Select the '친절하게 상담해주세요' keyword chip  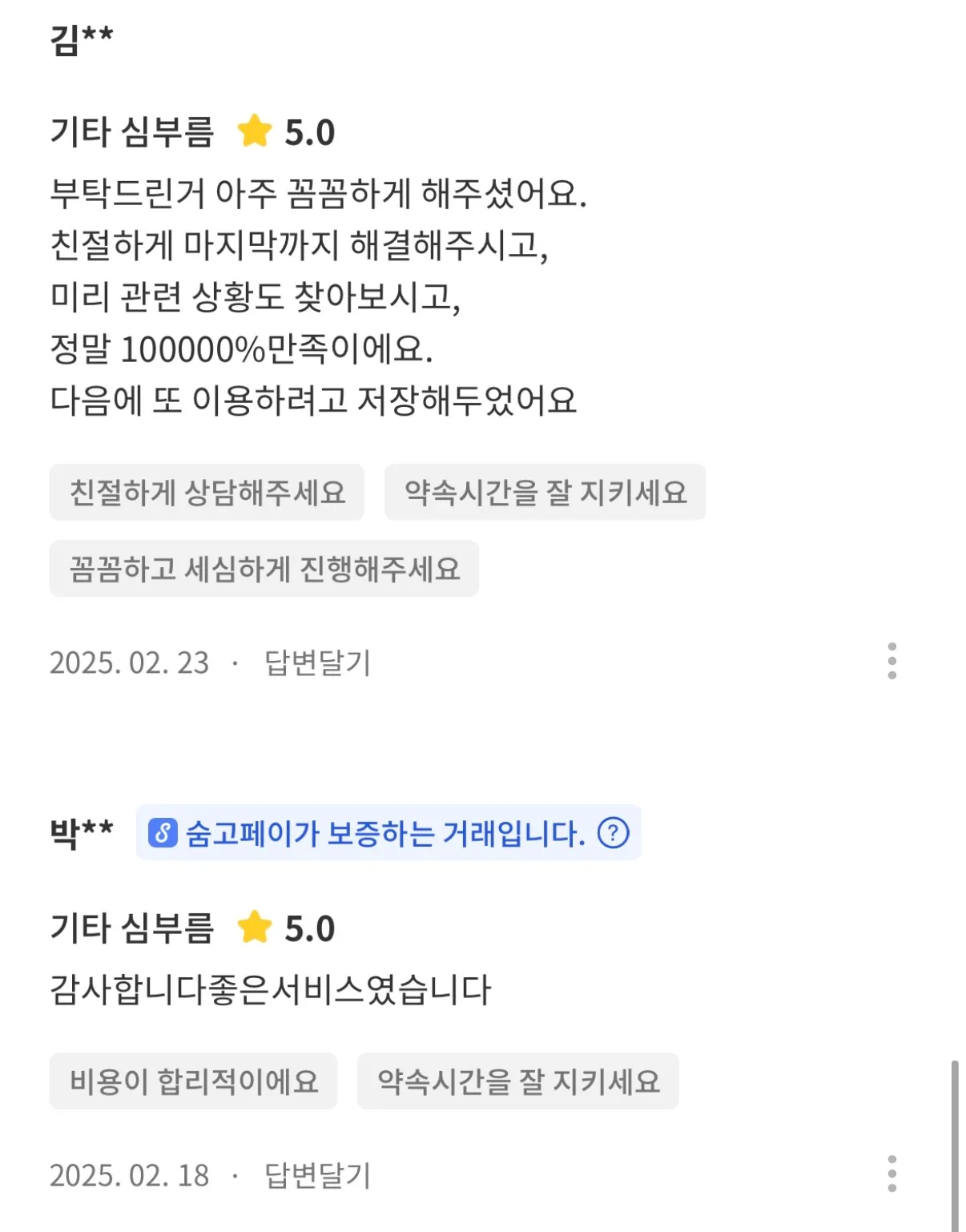coord(209,493)
